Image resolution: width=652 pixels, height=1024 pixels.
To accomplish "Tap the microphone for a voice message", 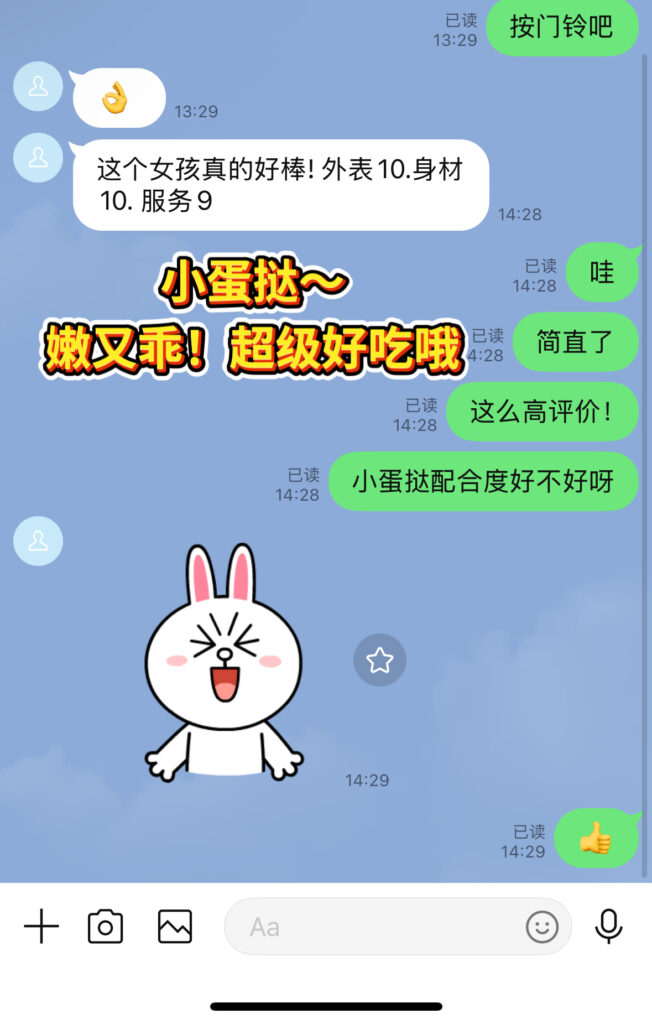I will point(608,927).
